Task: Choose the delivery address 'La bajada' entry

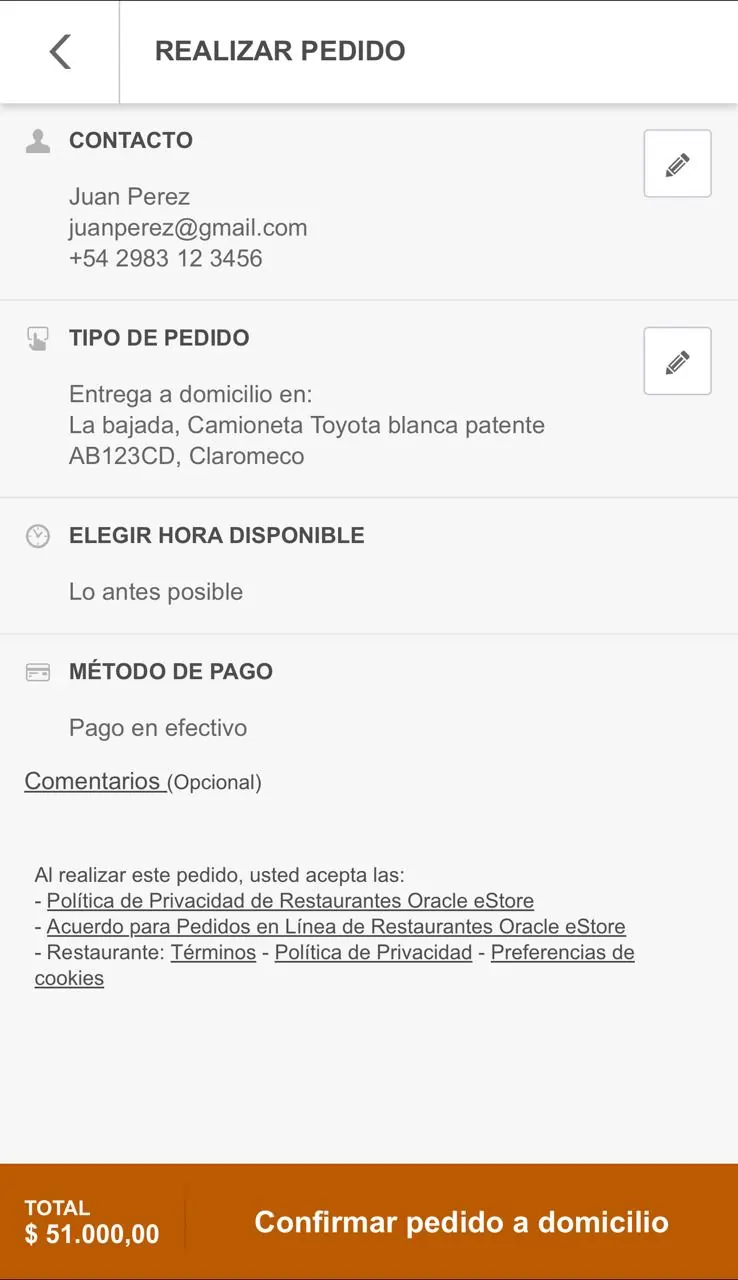Action: 306,424
